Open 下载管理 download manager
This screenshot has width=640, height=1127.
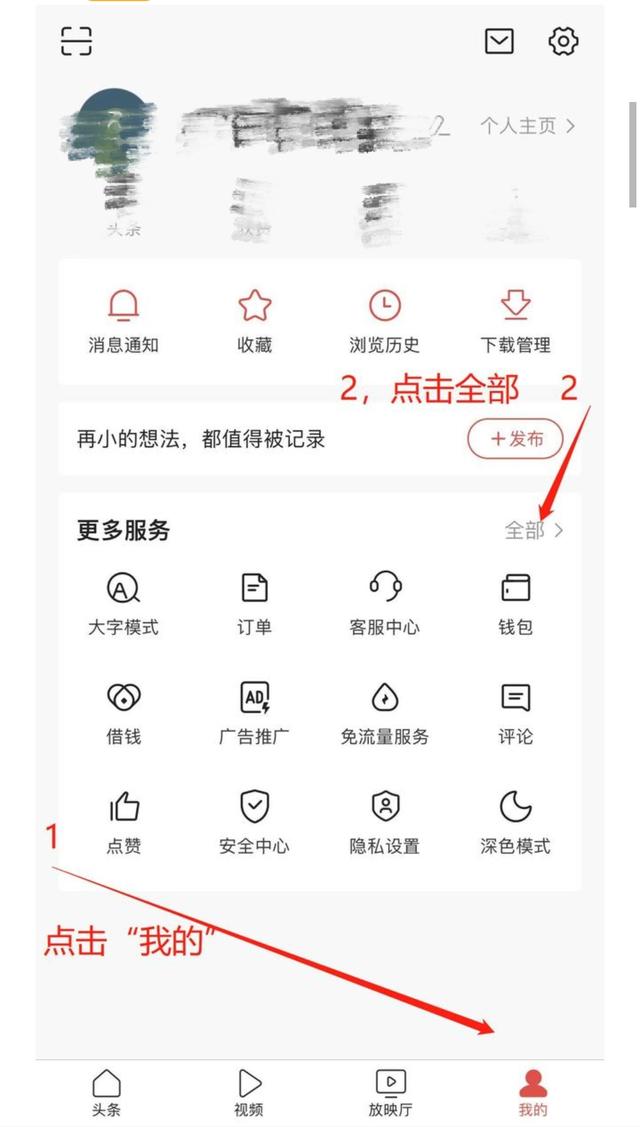pyautogui.click(x=515, y=322)
